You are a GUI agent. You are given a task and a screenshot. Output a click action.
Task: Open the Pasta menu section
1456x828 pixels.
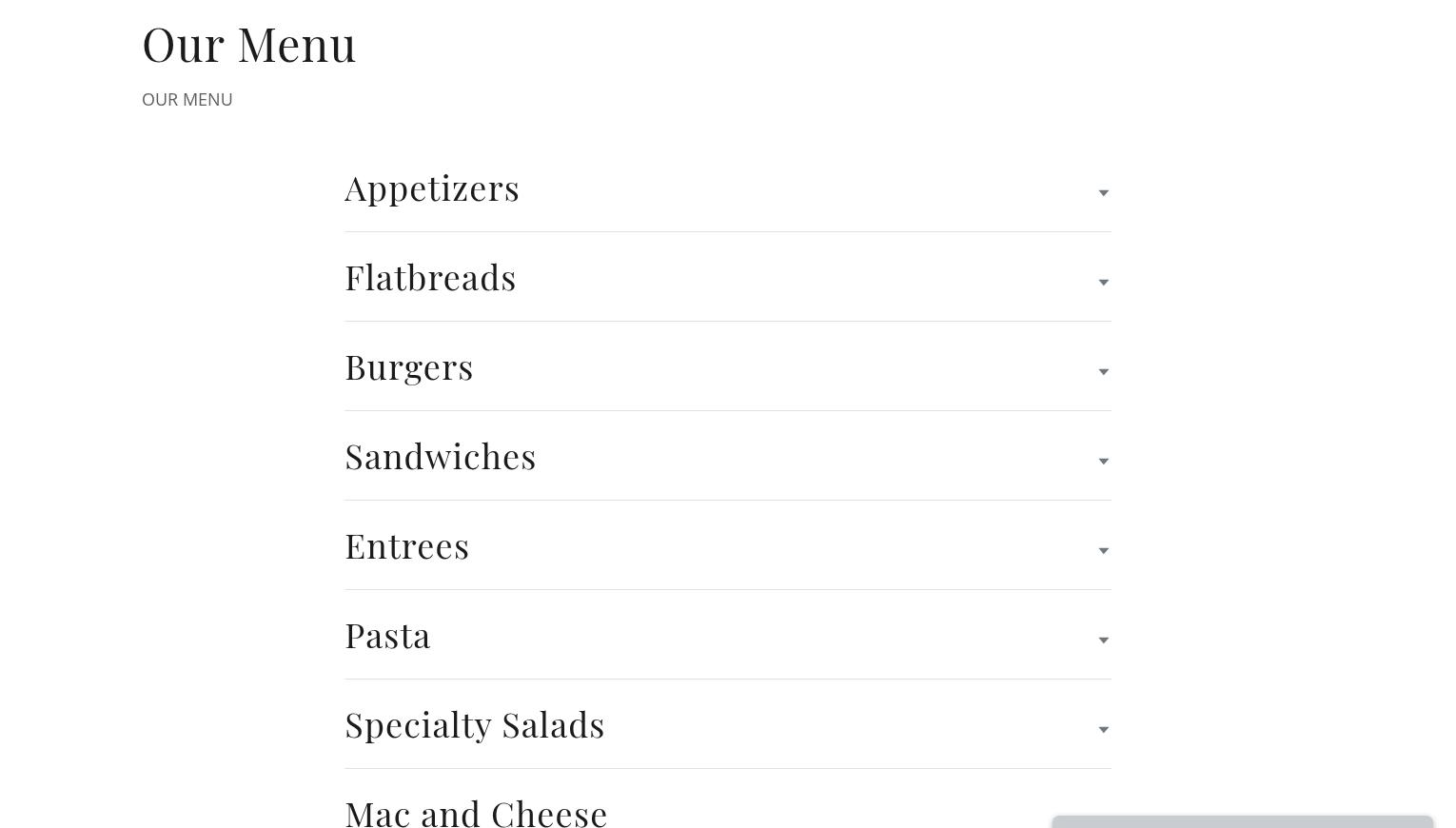388,636
